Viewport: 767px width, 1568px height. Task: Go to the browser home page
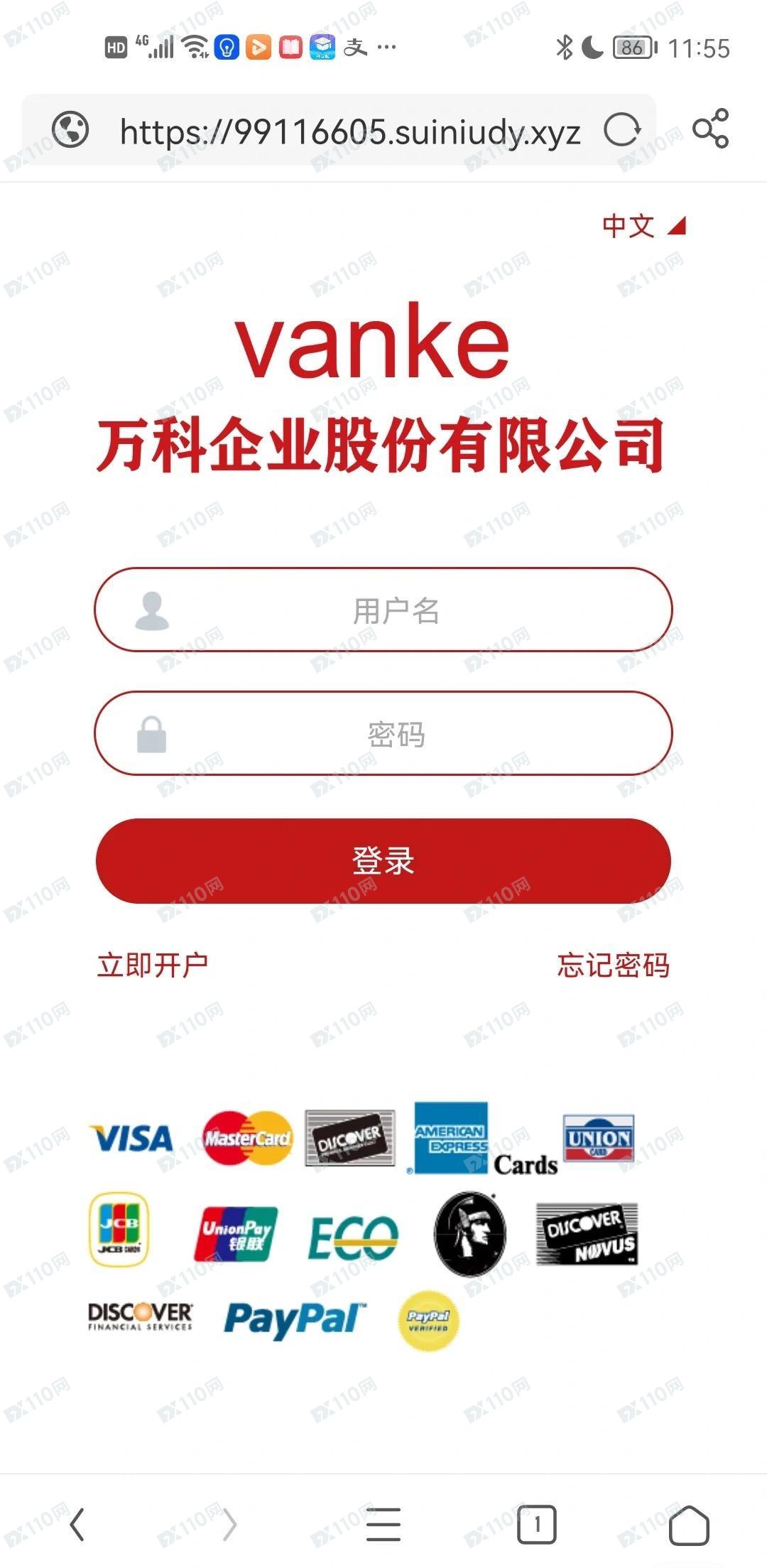(689, 1524)
